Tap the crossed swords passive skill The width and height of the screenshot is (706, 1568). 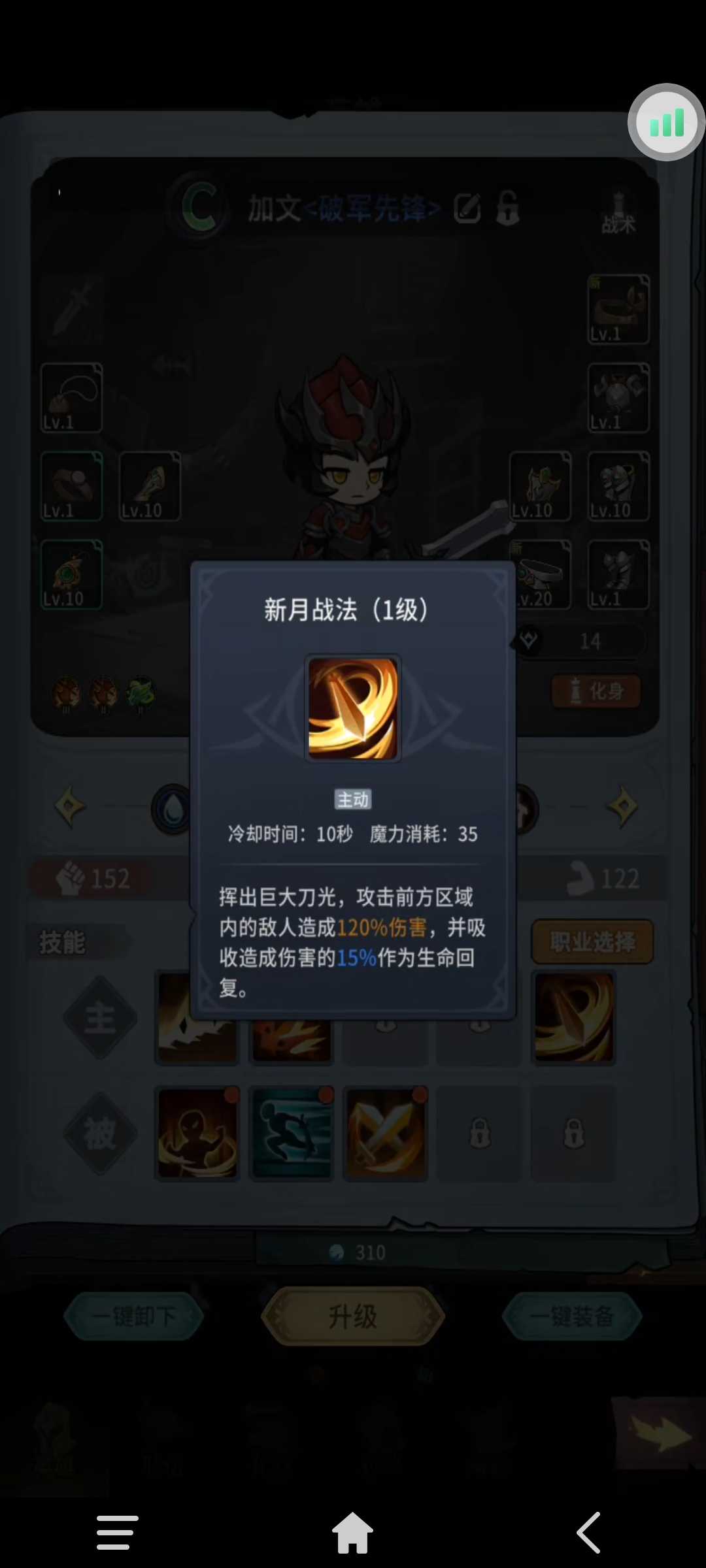386,1134
